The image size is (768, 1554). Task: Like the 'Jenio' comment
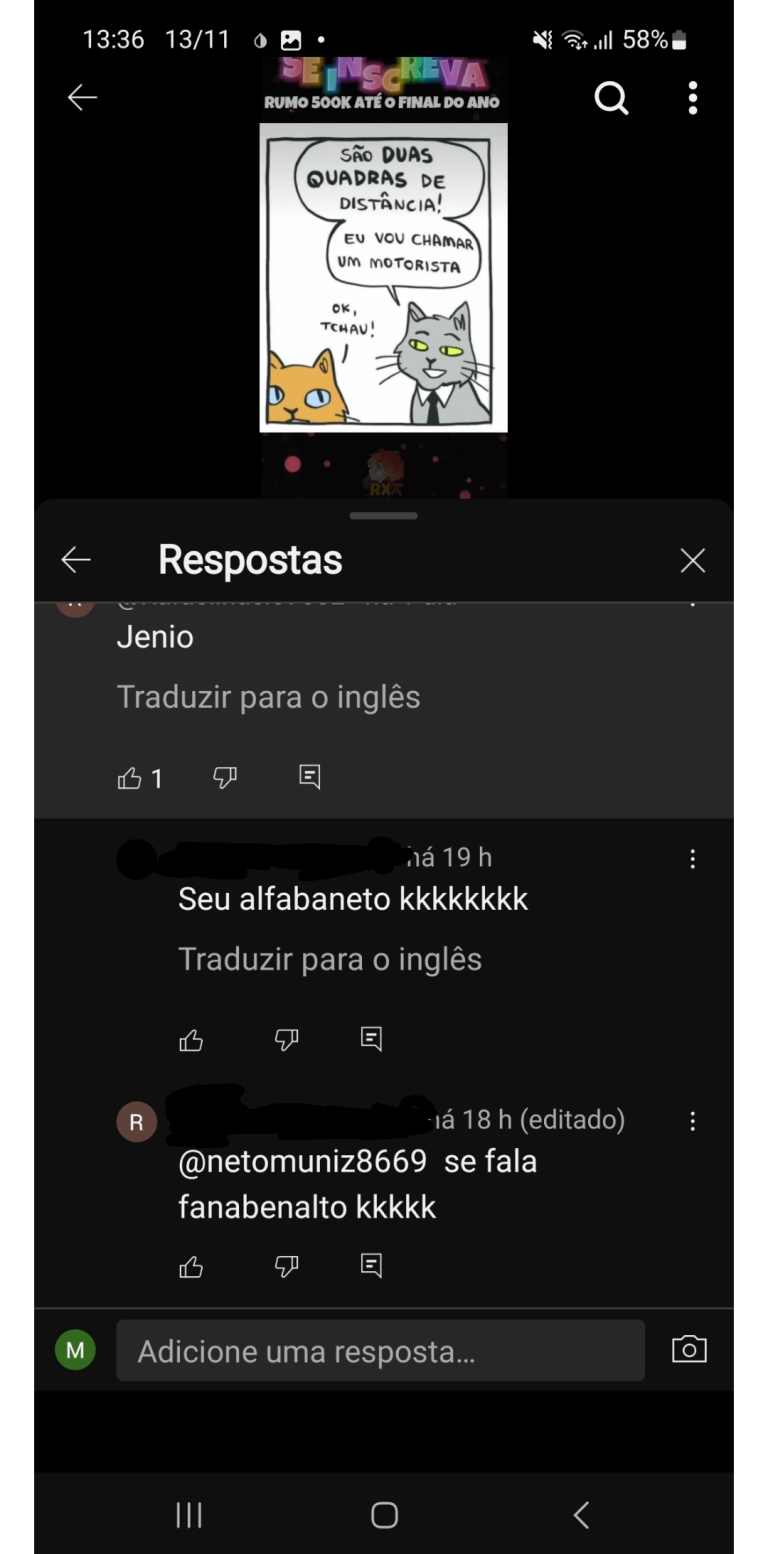pyautogui.click(x=130, y=778)
